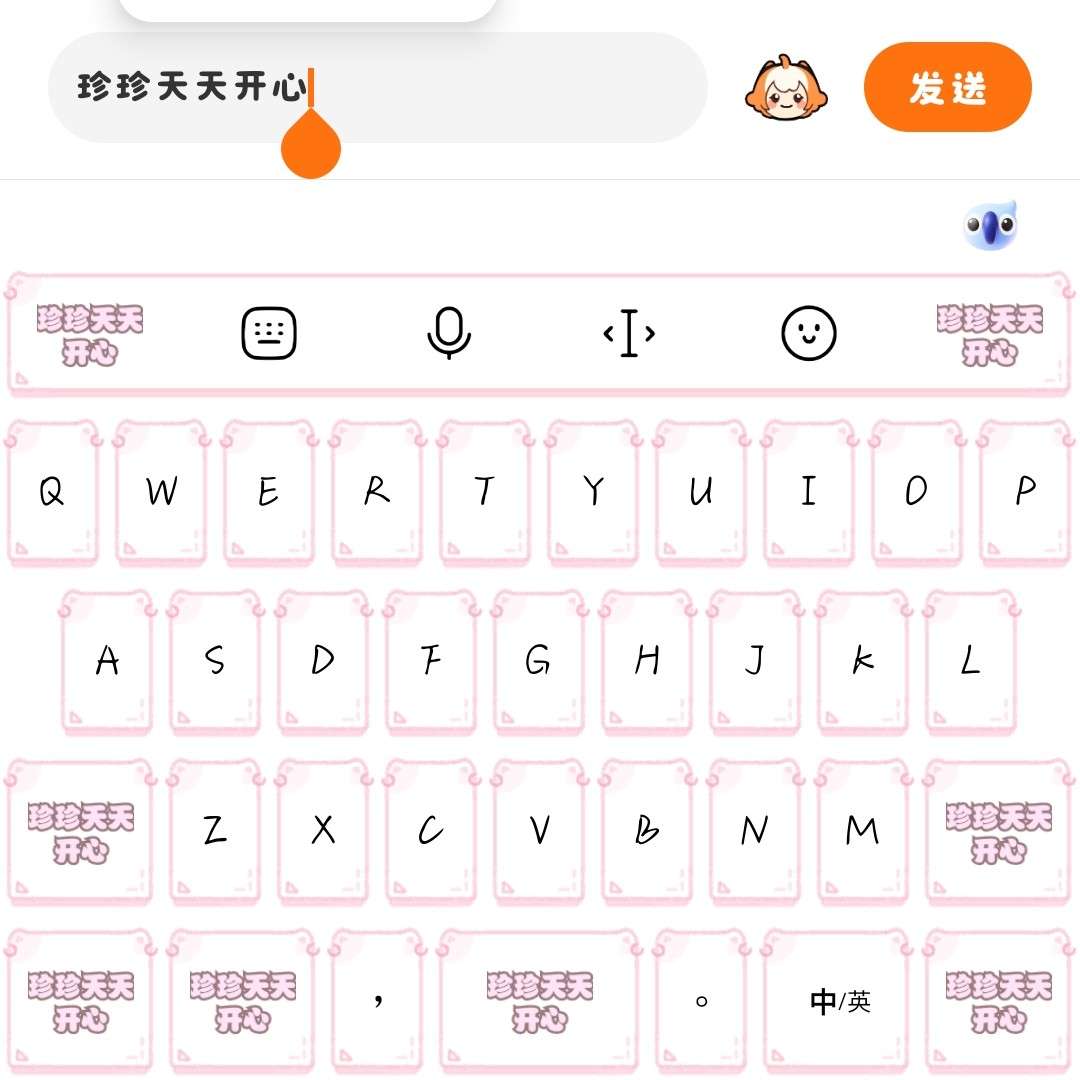Switch input language with 中/英 key
Screen dimensions: 1080x1080
coord(840,1001)
